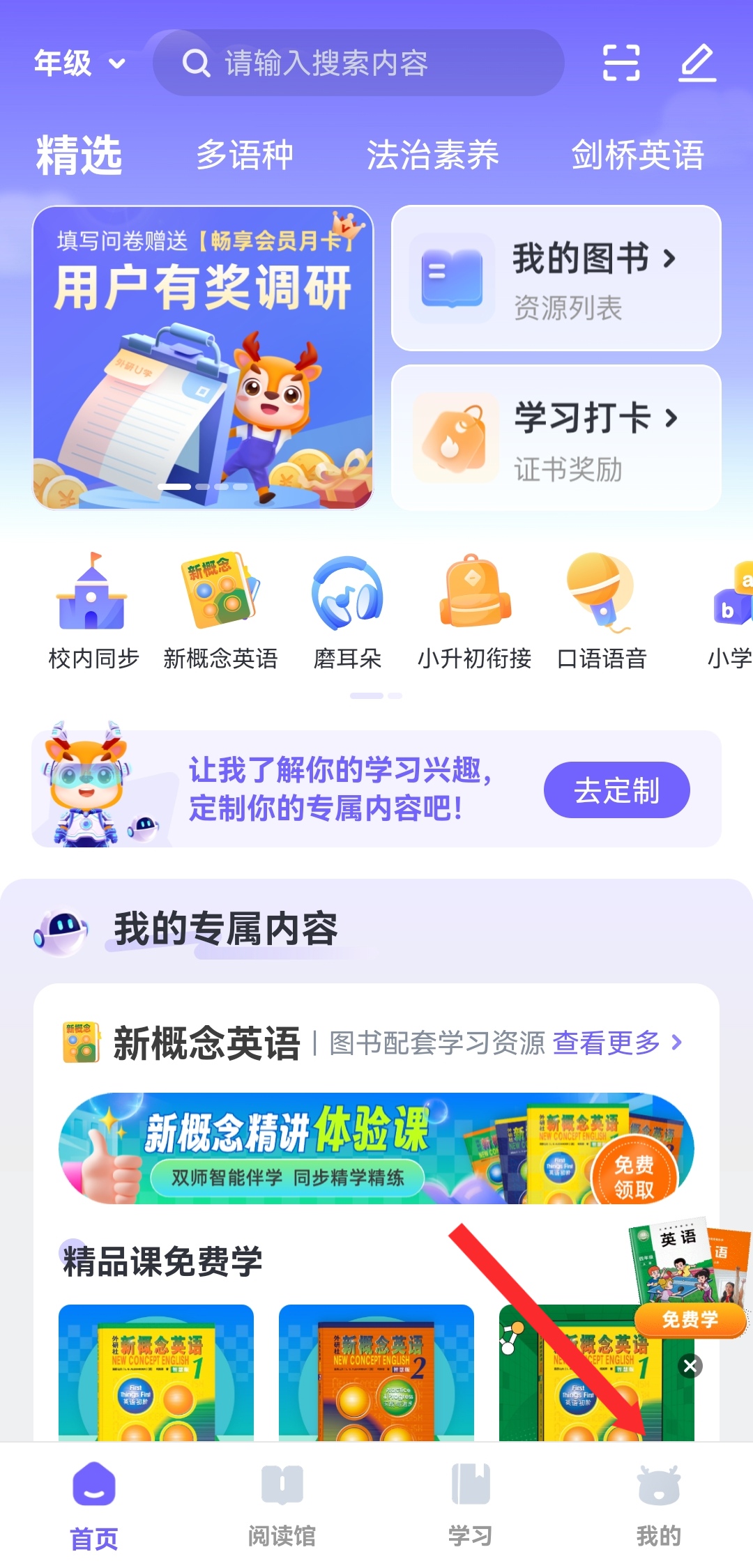Open 小升初衔接 category

[x=474, y=611]
